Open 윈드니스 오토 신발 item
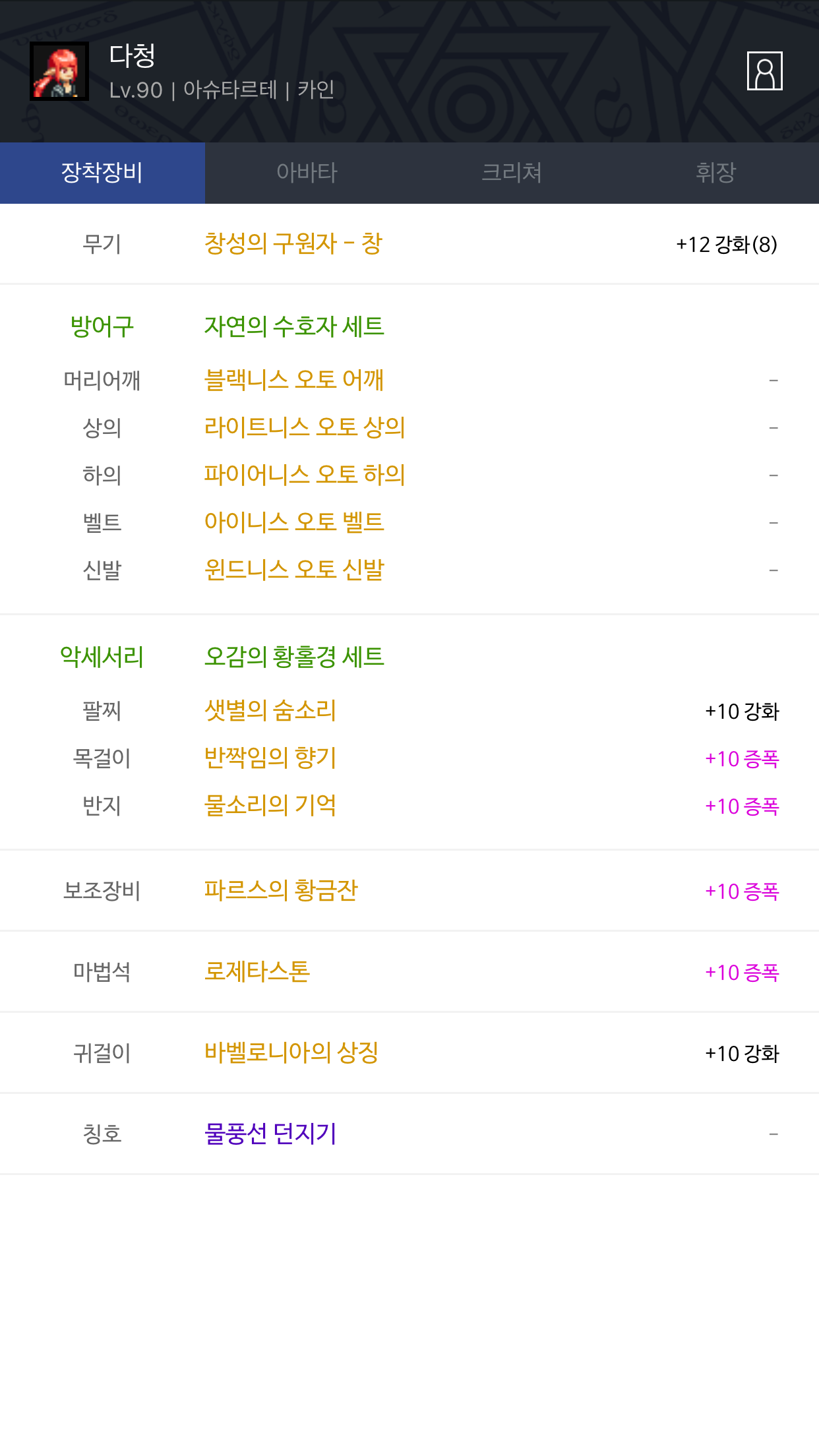The width and height of the screenshot is (819, 1456). [294, 570]
